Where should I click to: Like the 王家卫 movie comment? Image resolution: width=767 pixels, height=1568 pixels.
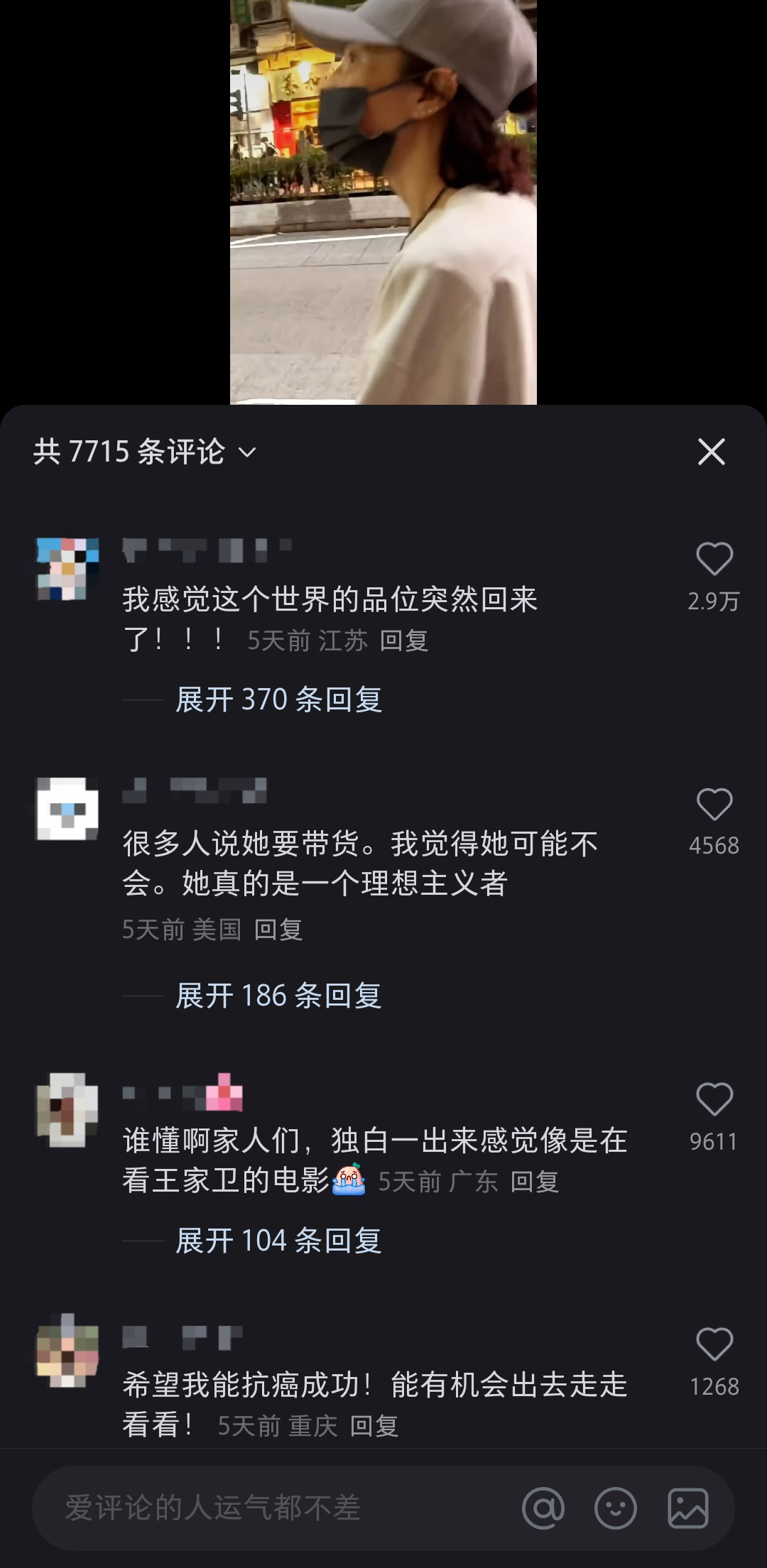714,1099
